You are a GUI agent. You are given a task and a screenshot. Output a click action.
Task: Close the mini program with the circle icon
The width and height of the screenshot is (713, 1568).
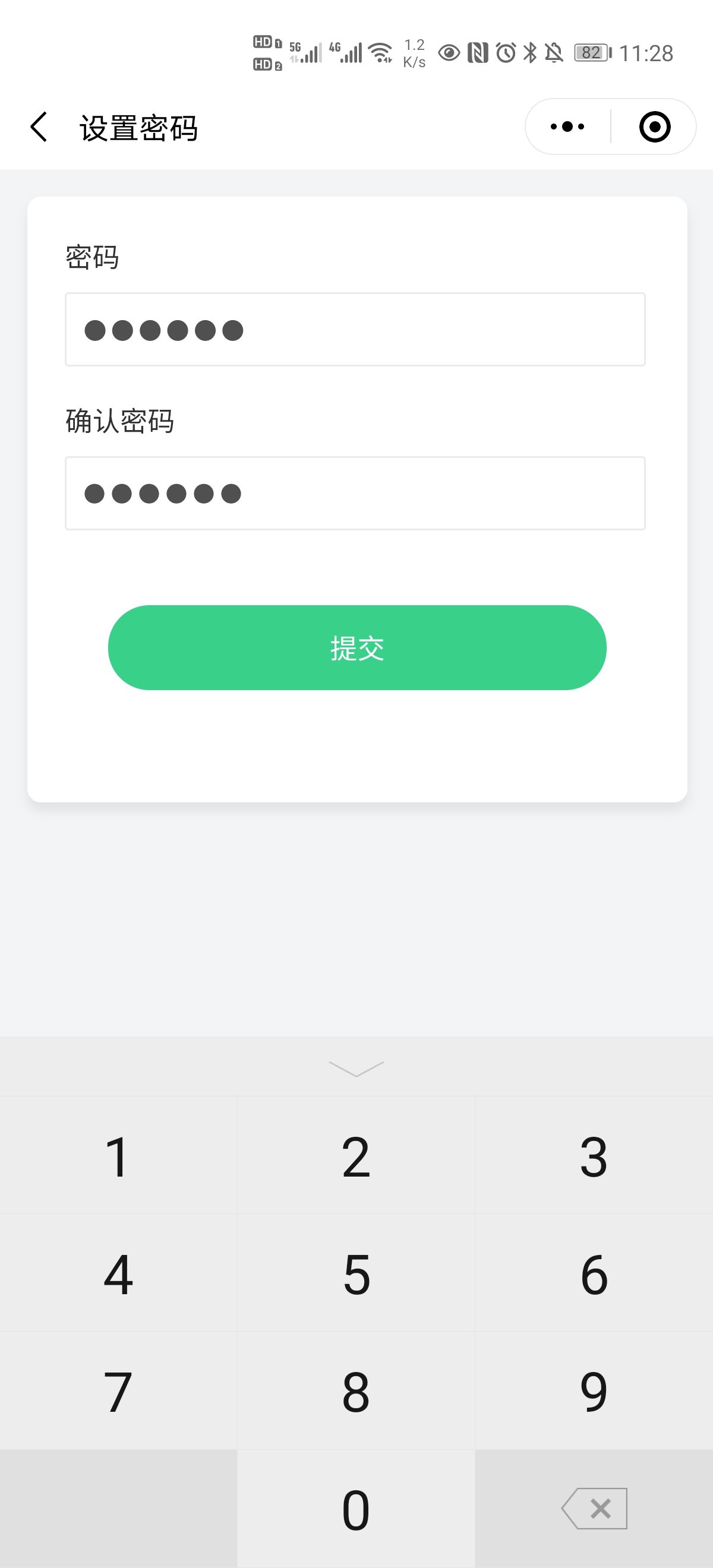click(x=655, y=127)
